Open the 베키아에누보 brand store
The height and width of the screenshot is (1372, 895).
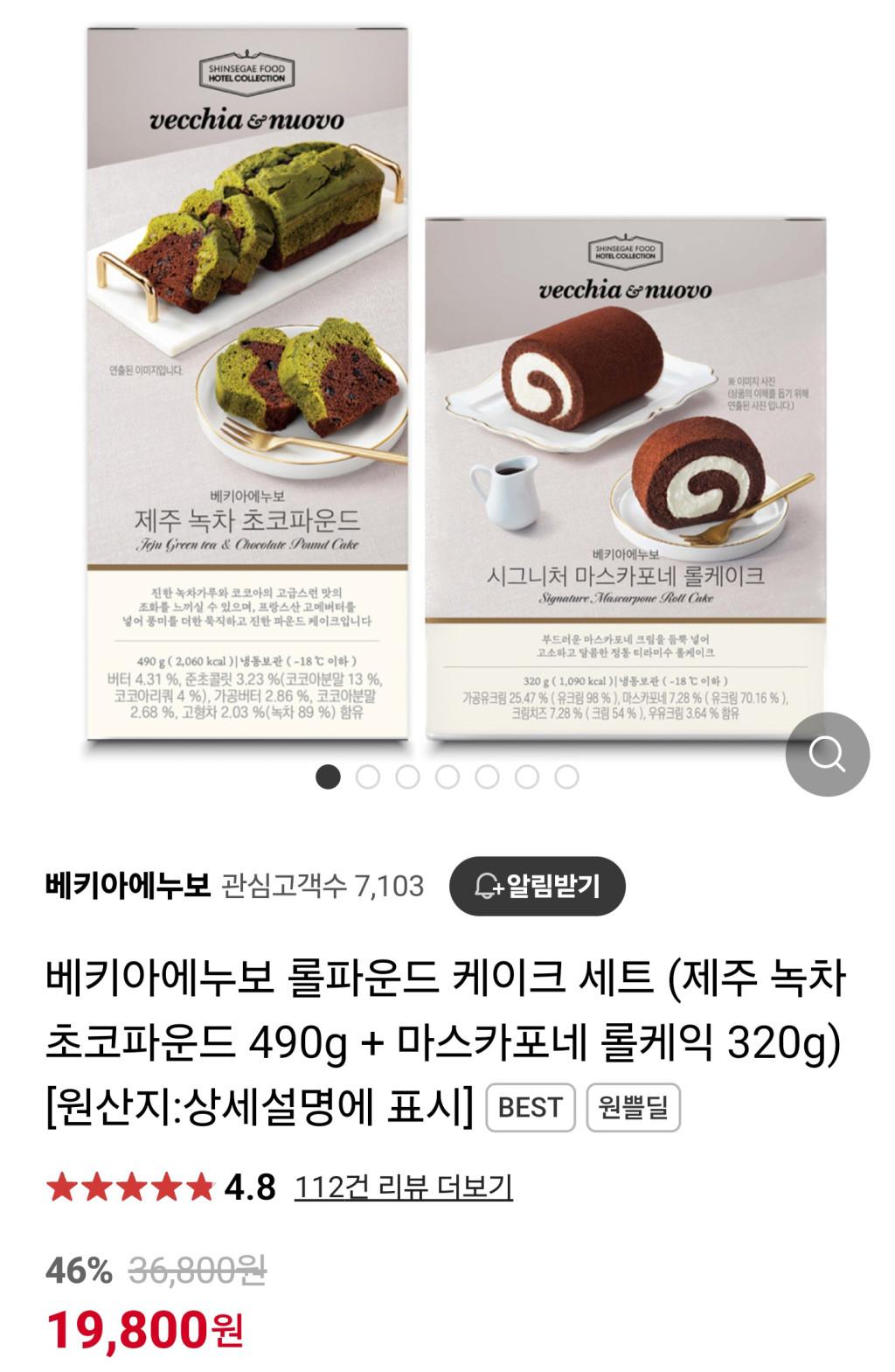tap(128, 886)
